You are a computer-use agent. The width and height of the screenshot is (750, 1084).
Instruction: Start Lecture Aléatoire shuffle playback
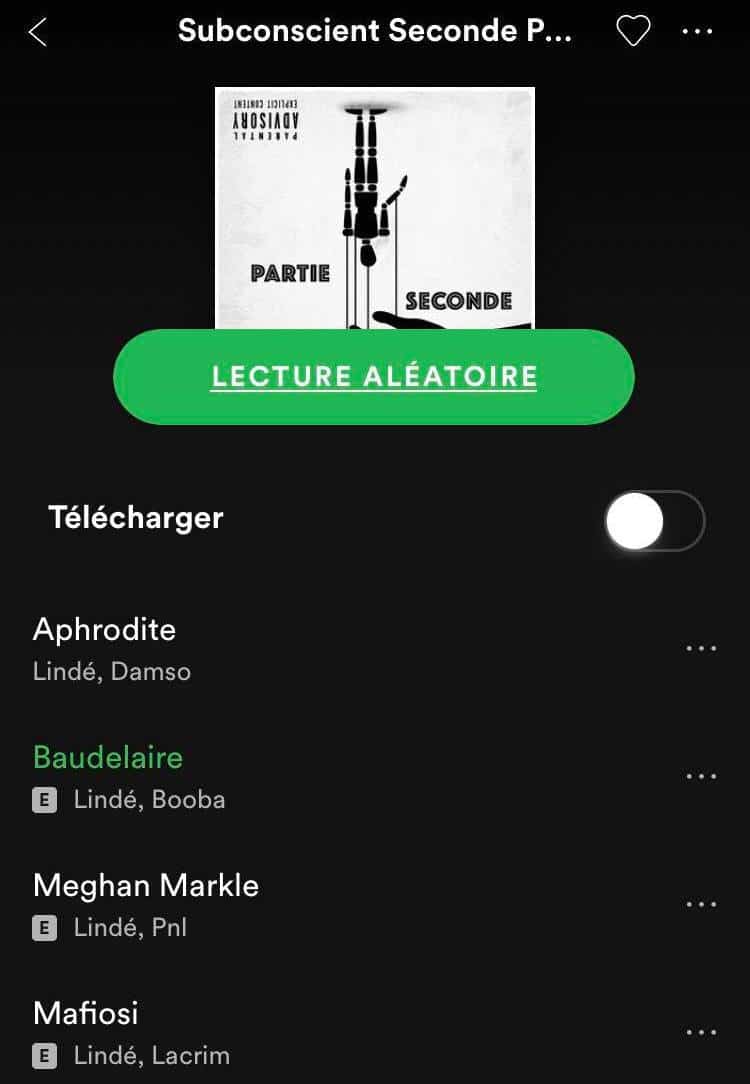pos(374,377)
